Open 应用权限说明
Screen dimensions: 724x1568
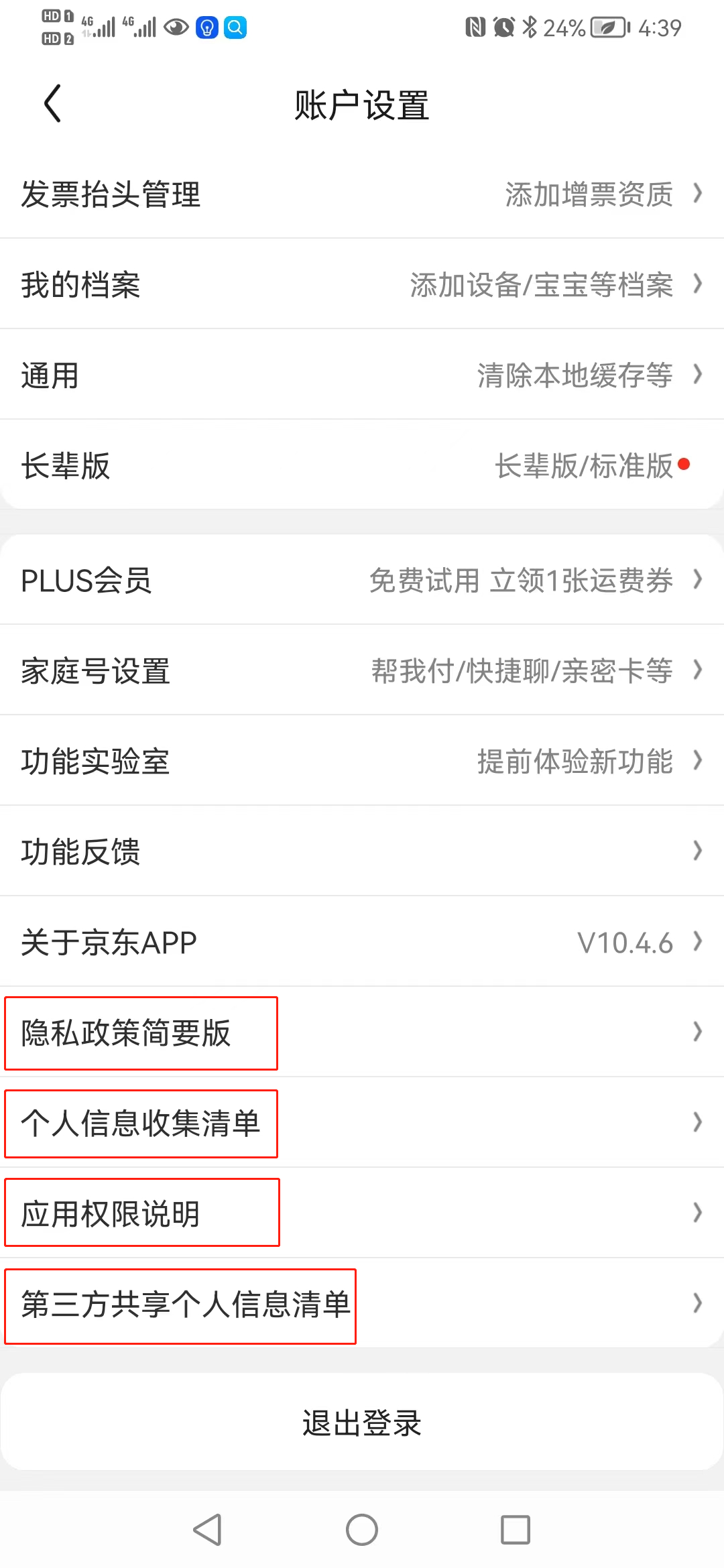pos(362,1213)
